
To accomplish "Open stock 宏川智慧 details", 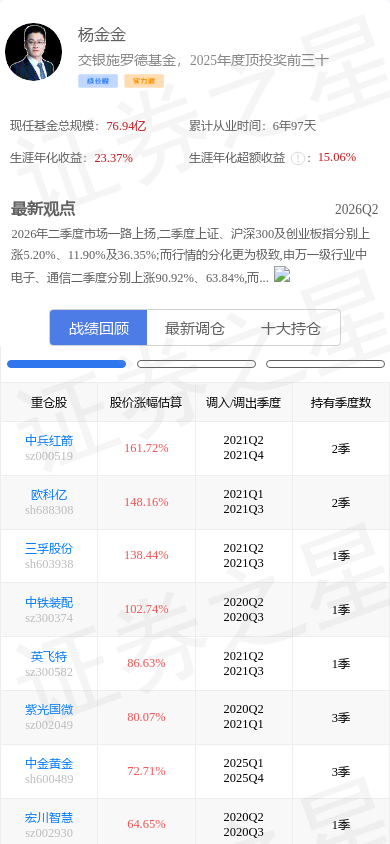I will [49, 818].
